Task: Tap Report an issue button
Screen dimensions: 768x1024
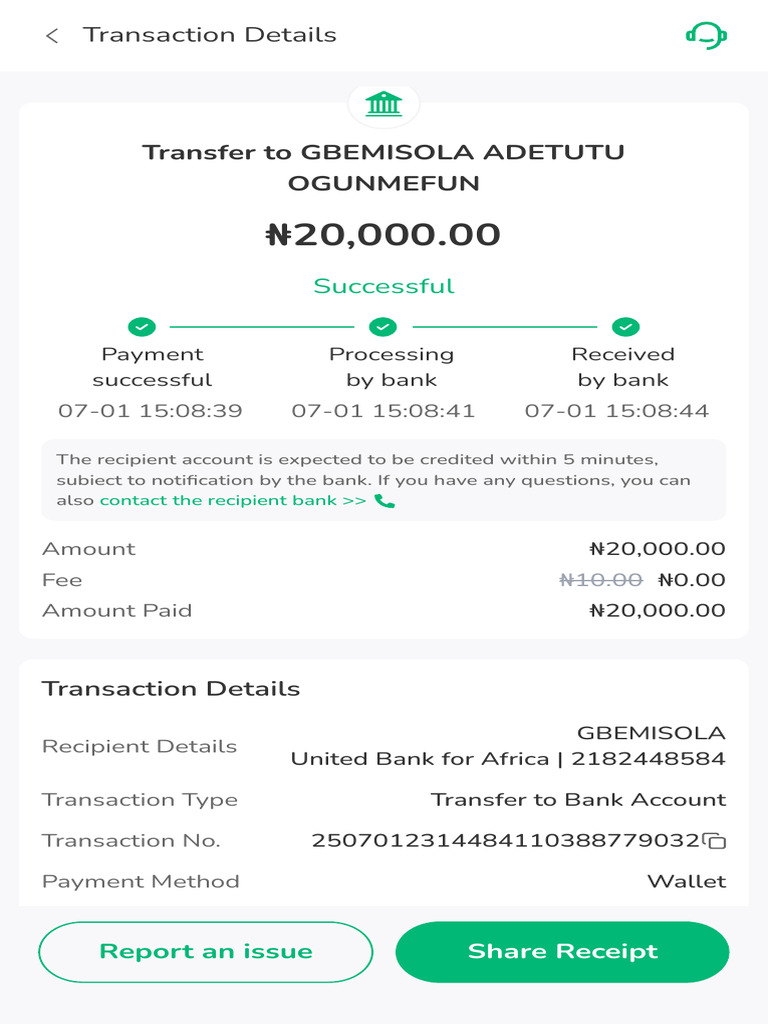Action: (x=206, y=951)
